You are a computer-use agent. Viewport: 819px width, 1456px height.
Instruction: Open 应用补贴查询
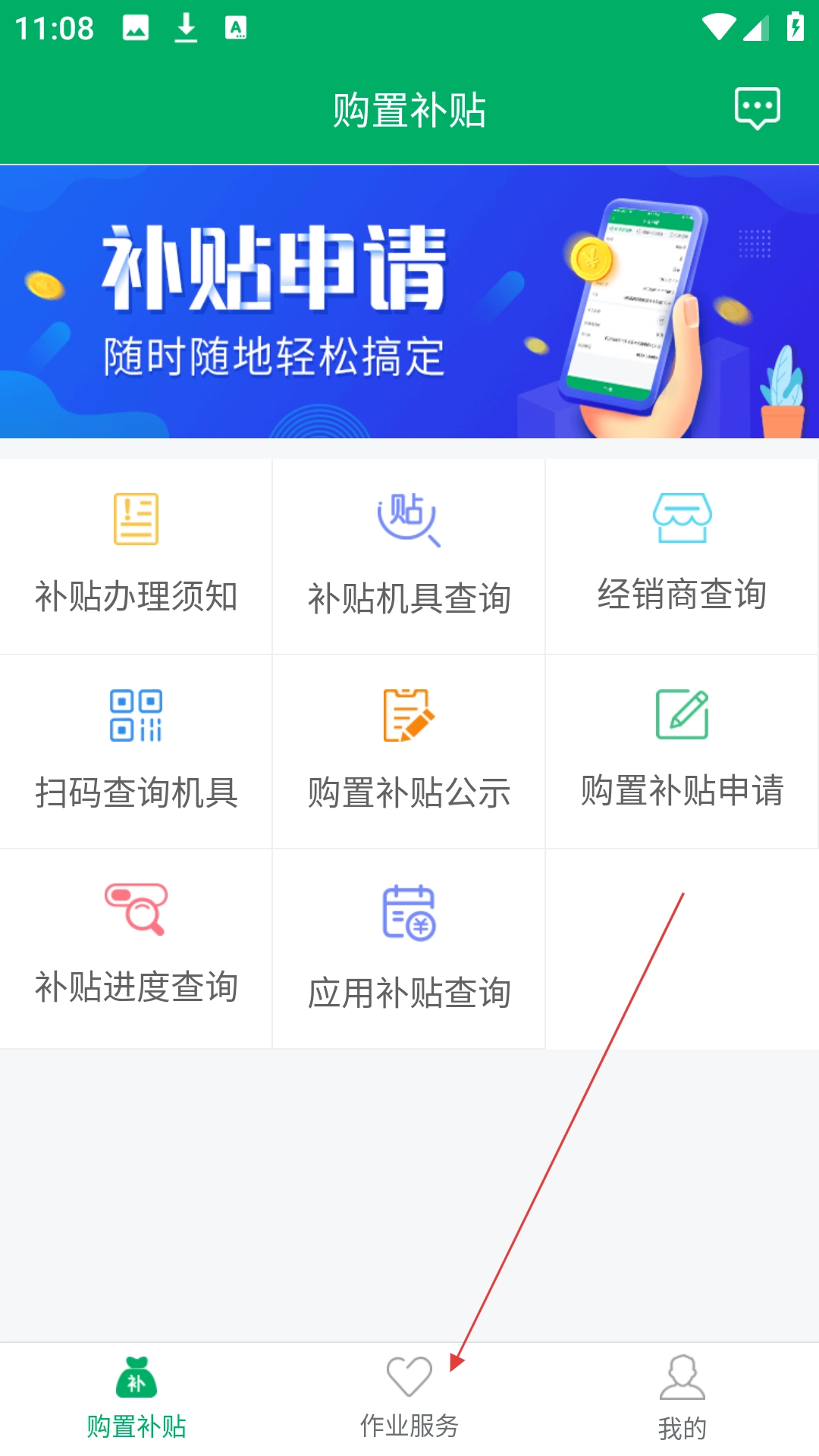pos(409,948)
